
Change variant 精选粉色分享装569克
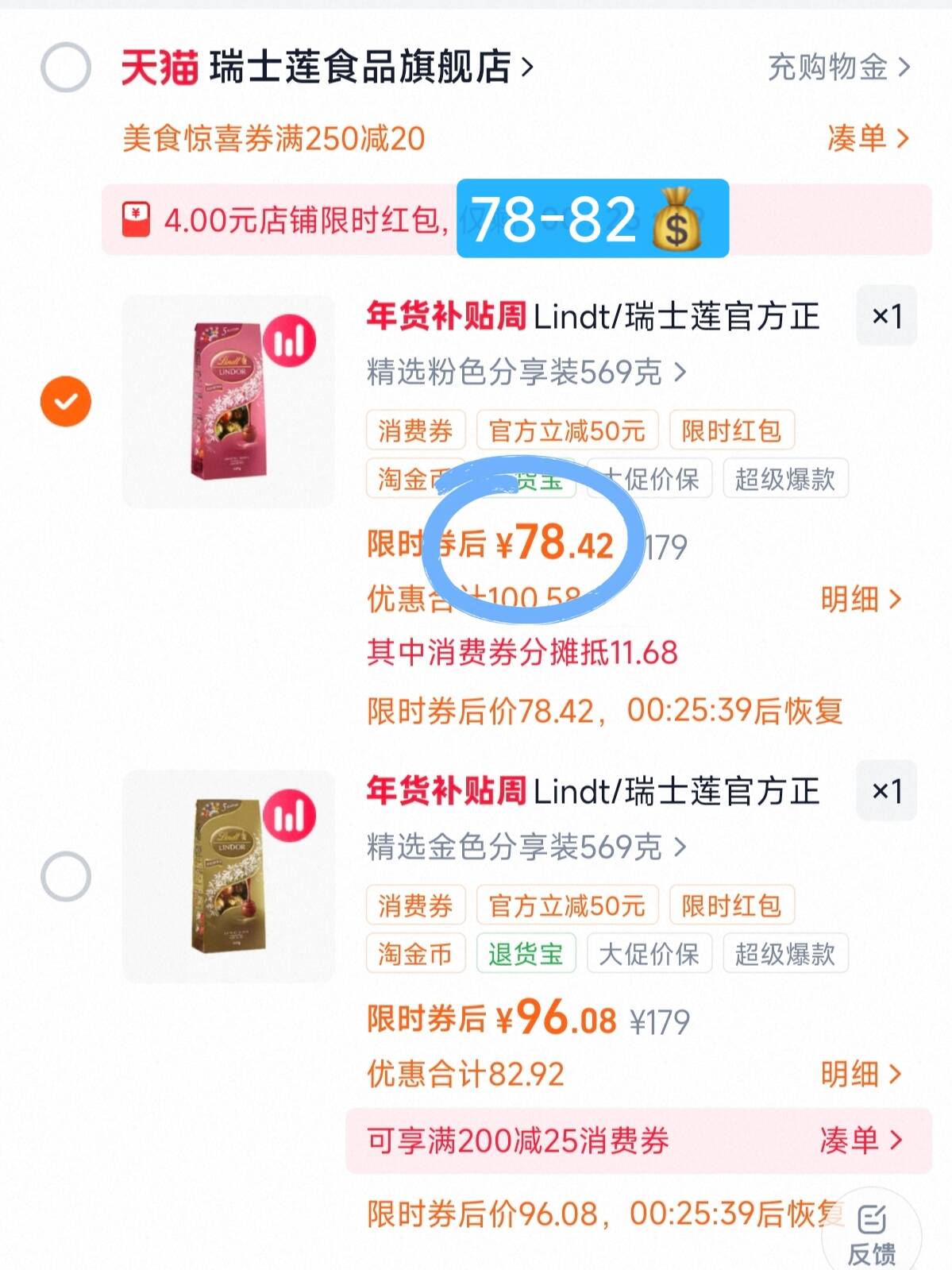pyautogui.click(x=526, y=372)
